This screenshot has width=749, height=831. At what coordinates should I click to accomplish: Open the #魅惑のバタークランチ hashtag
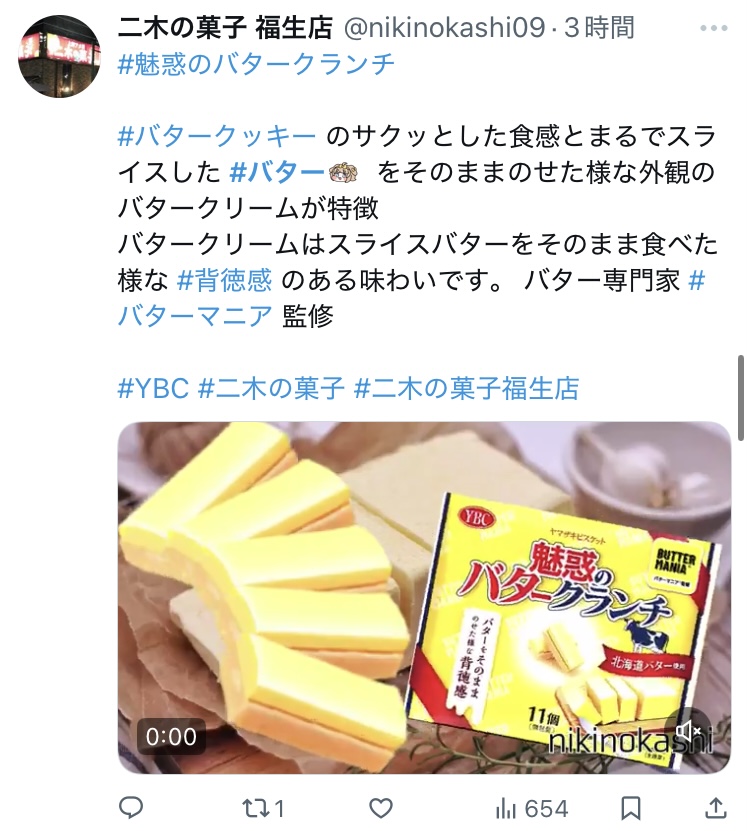point(256,65)
